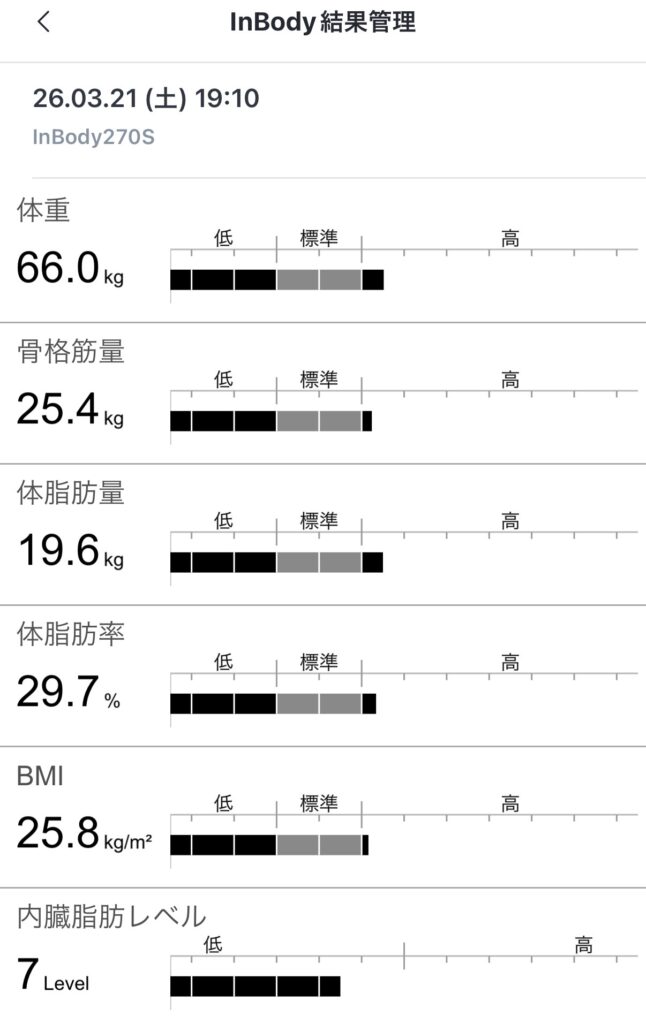Go back from InBody results screen
Viewport: 646px width, 1024px height.
tap(43, 23)
